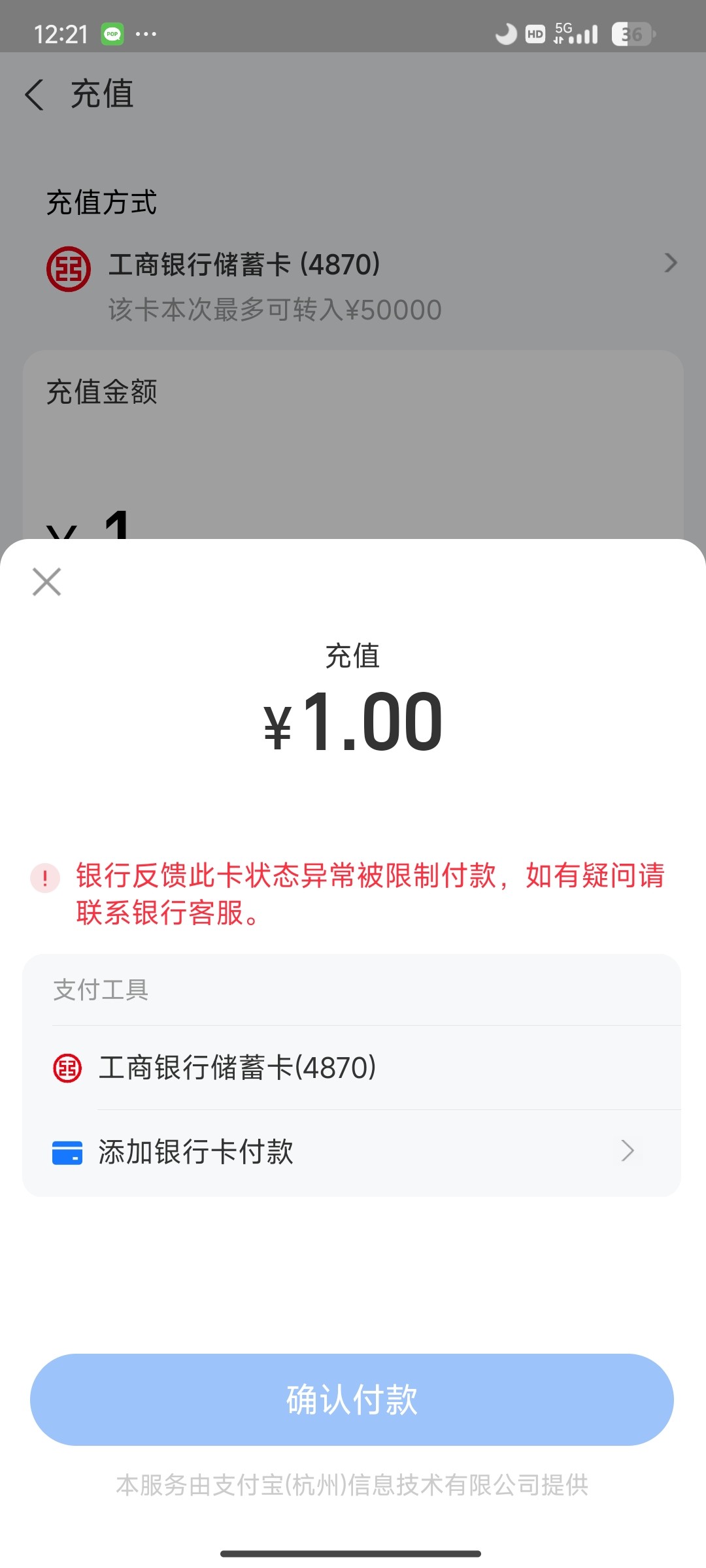Select 工商银行储蓄卡(4870) as payment tool
This screenshot has height=1568, width=706.
coord(352,1068)
